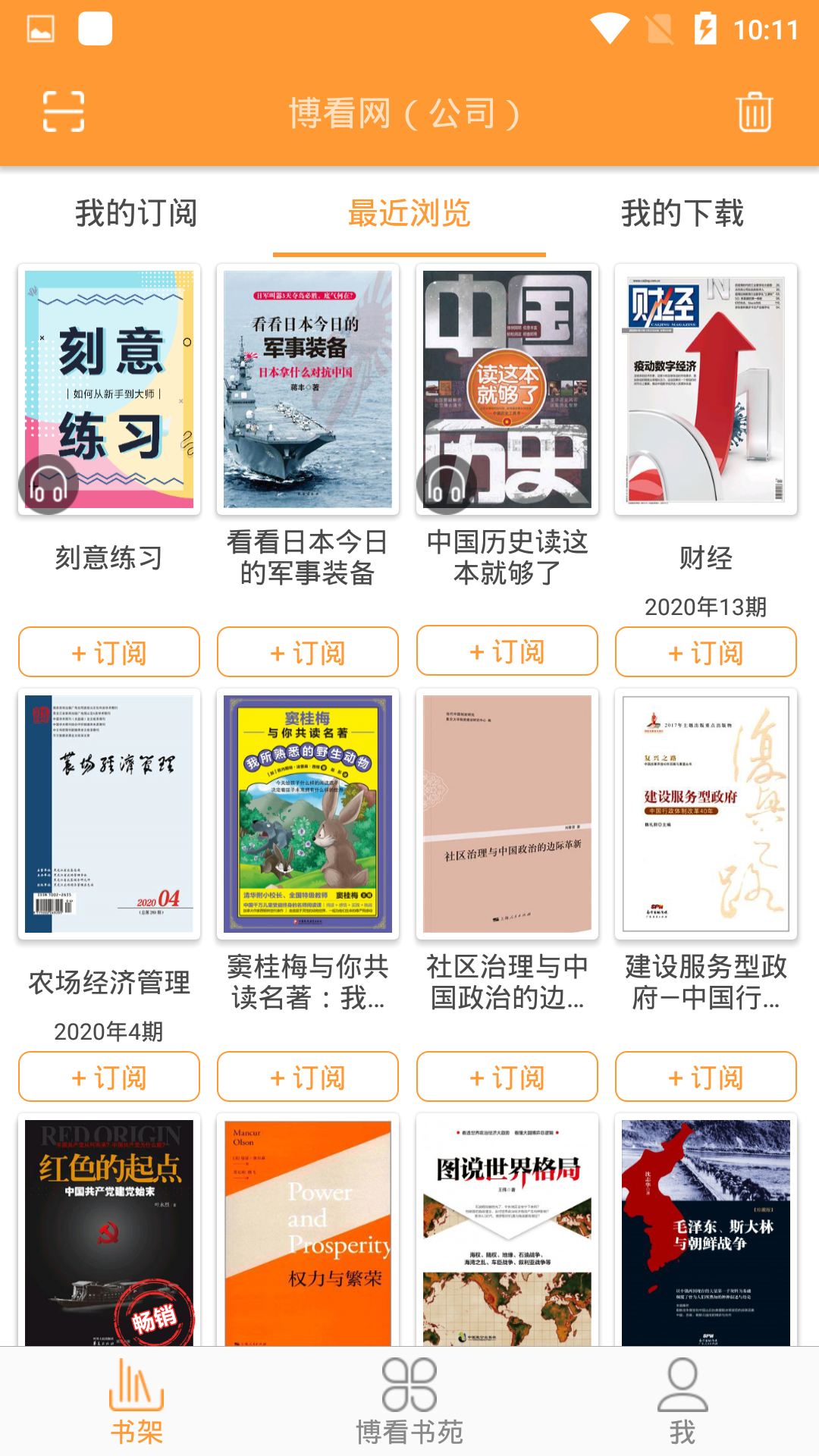Tap the headphone icon on 中国历史读这本就够了
Viewport: 819px width, 1456px height.
click(x=446, y=484)
